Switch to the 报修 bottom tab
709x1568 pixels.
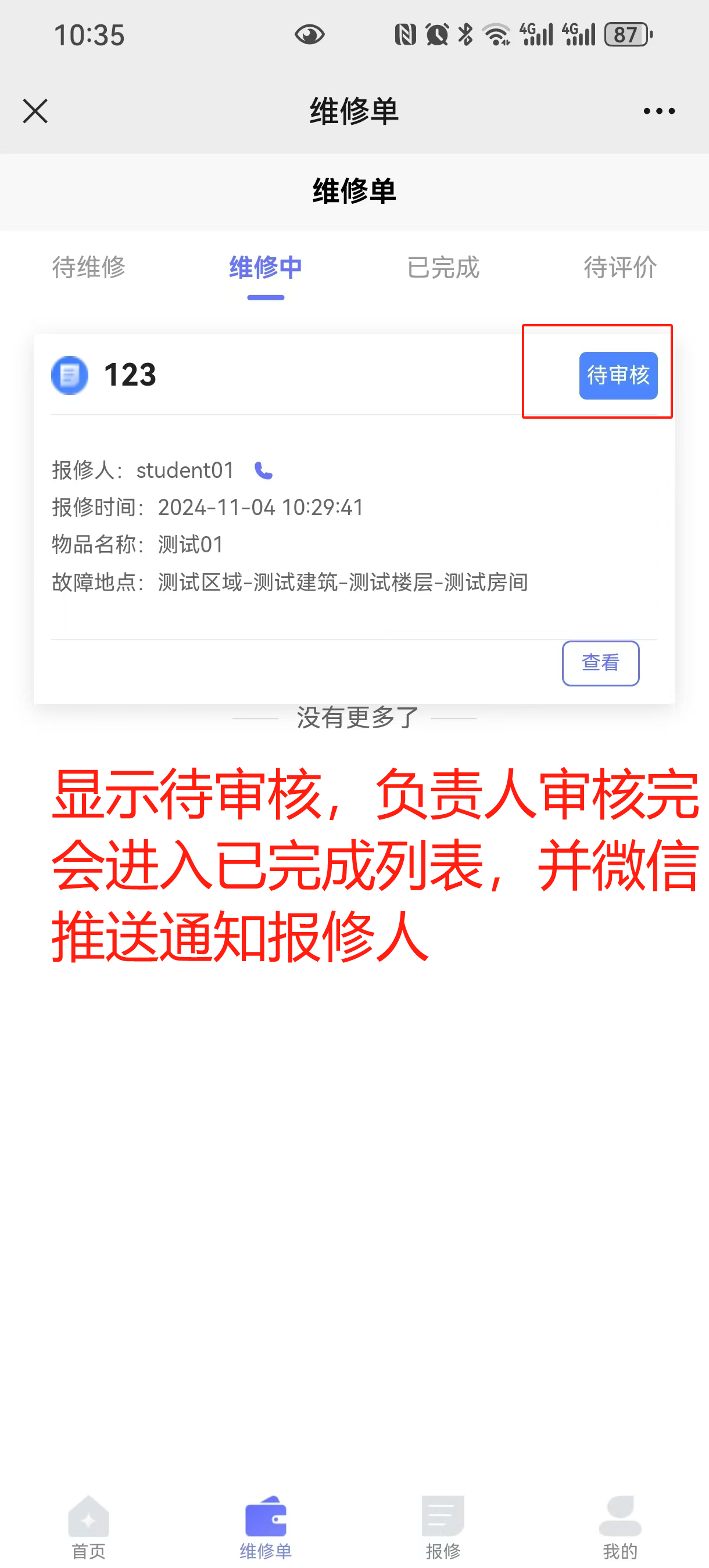click(x=443, y=1527)
